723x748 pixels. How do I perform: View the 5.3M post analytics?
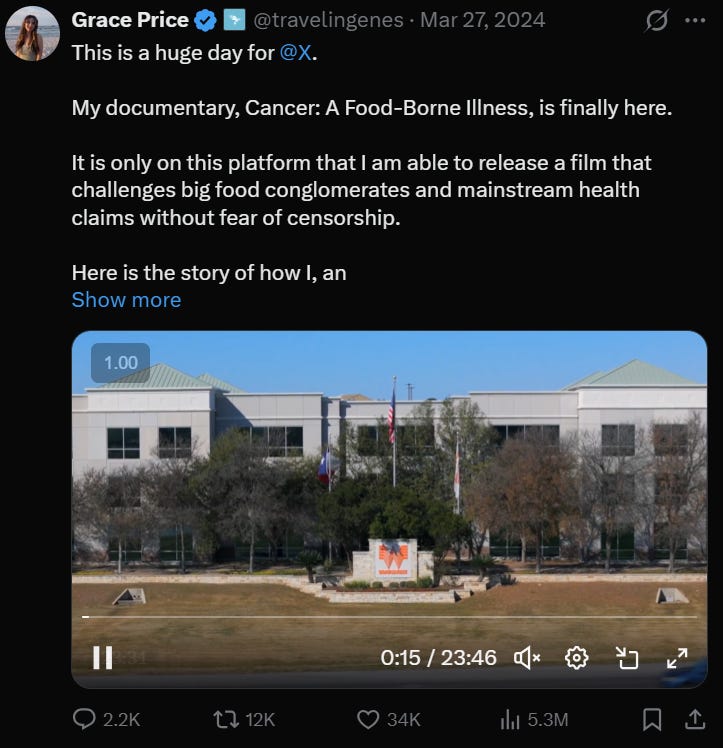click(x=534, y=719)
